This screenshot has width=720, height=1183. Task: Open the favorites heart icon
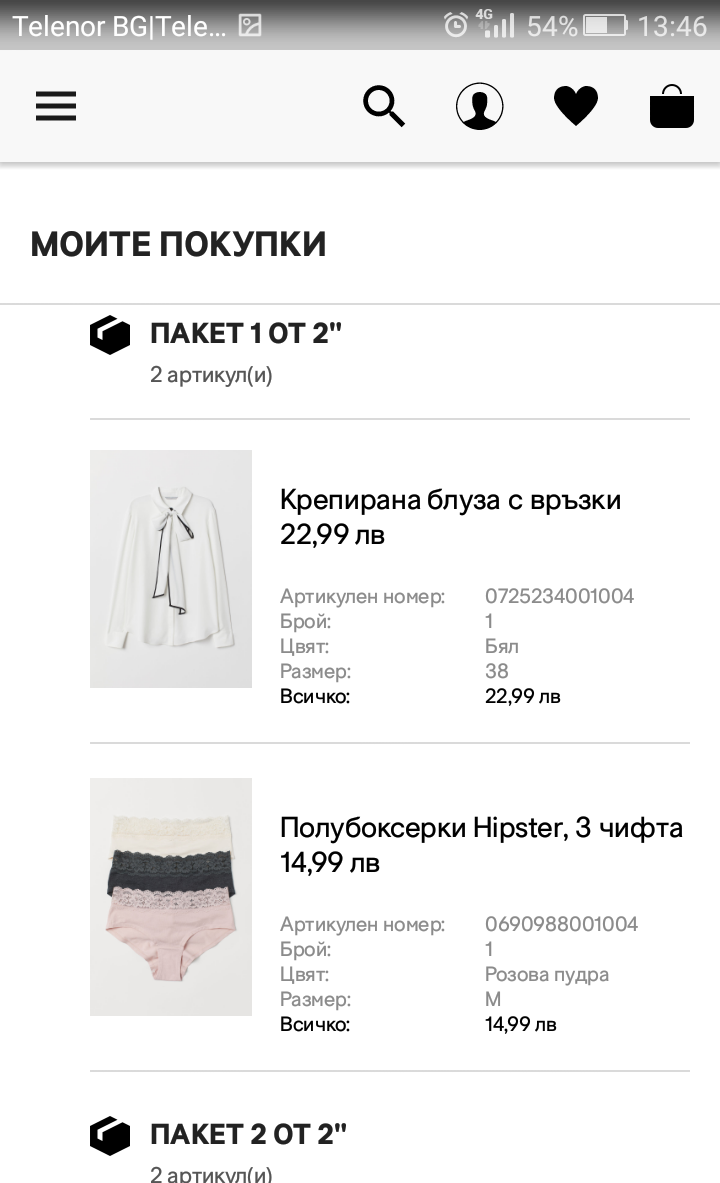576,106
